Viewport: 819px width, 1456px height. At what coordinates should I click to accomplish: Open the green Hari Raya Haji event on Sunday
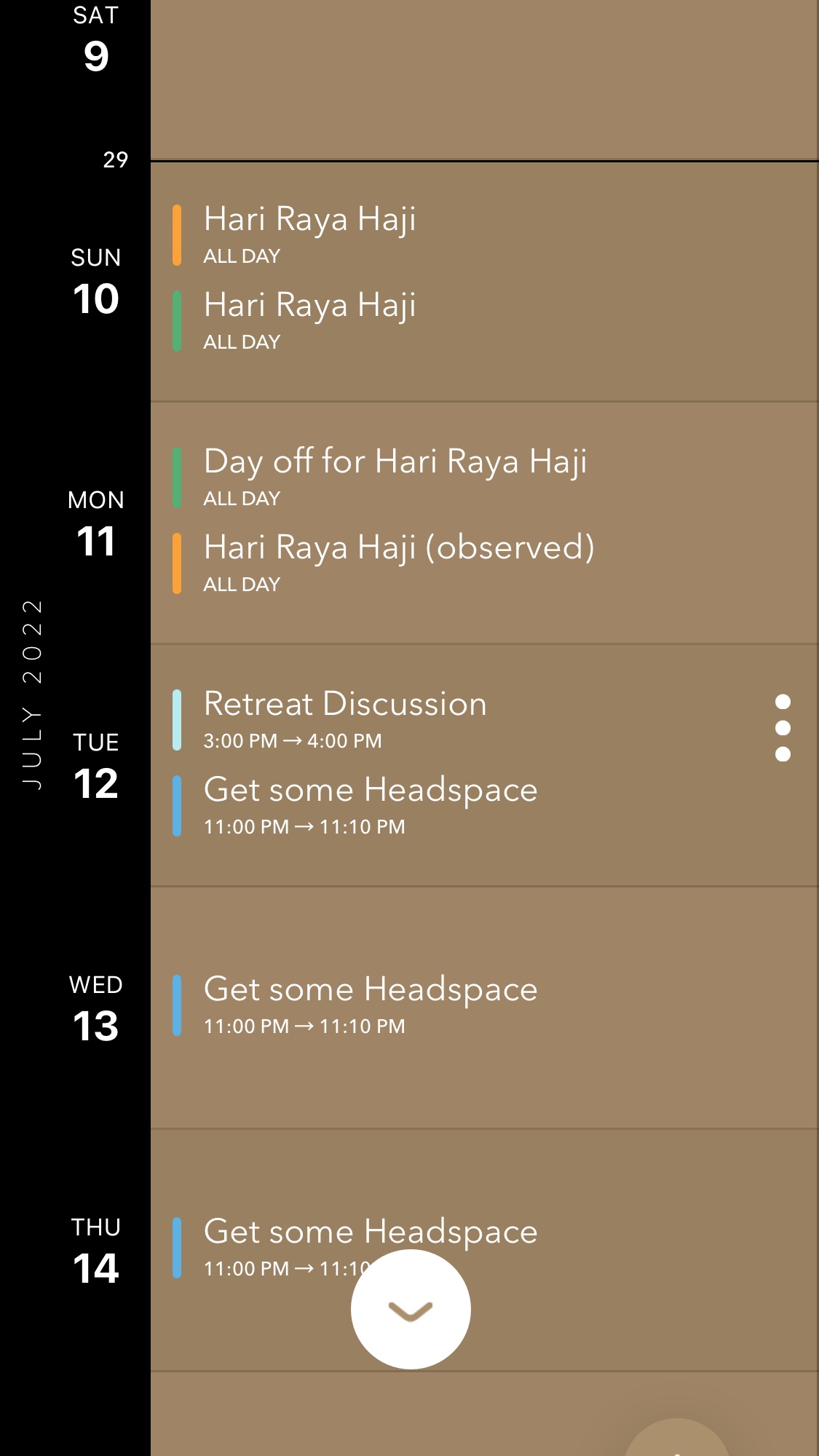[309, 321]
